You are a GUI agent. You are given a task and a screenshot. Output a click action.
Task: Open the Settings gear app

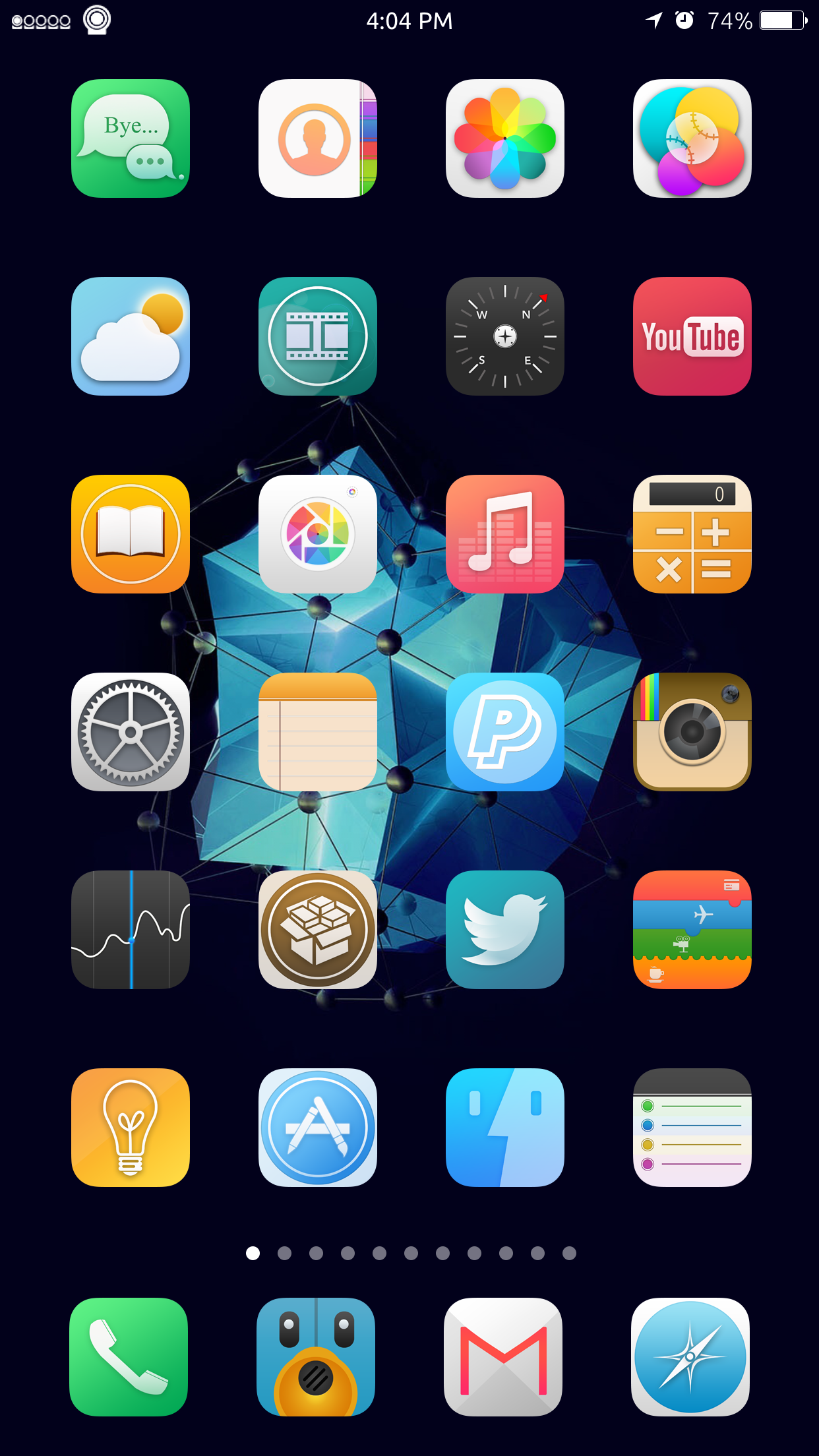coord(131,732)
